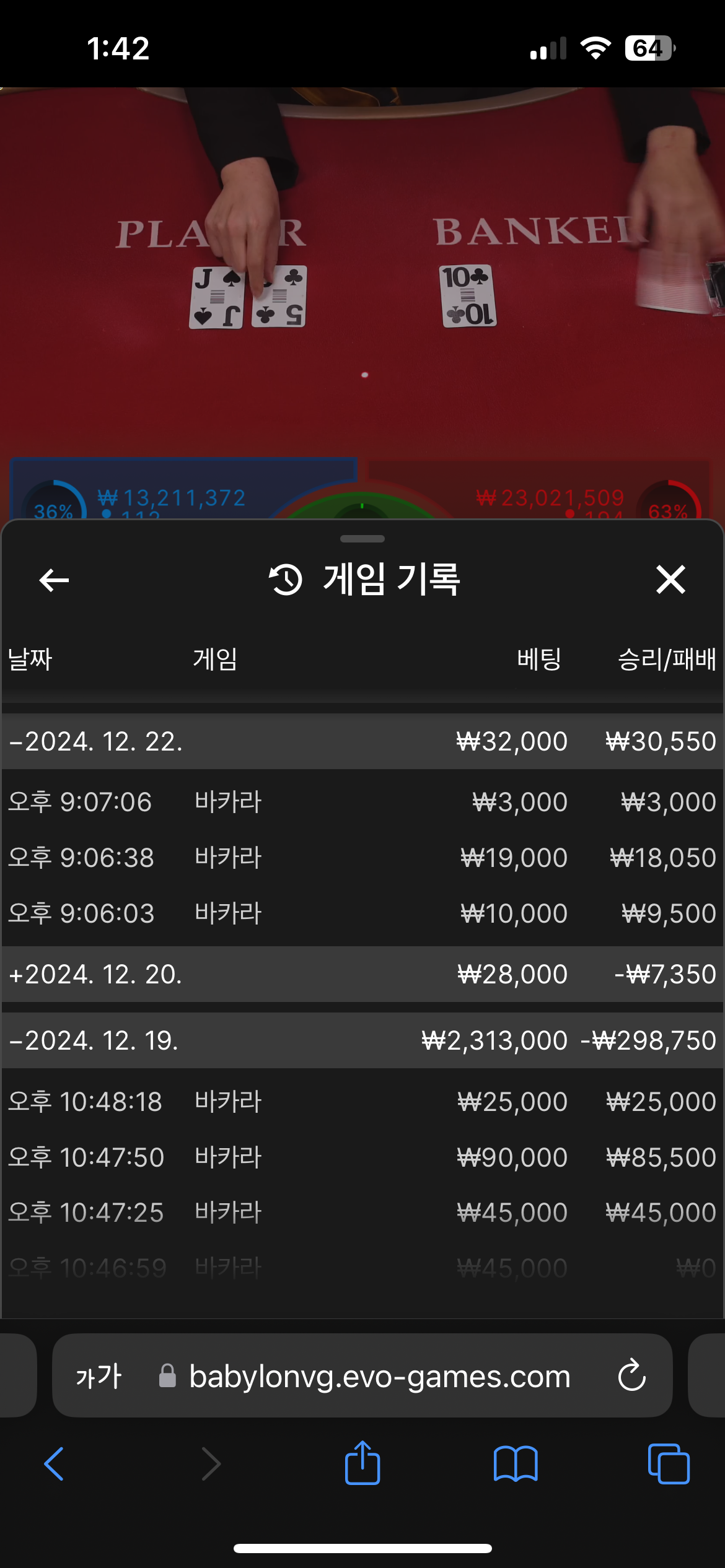Expand the 2024. 12. 20. date group
725x1568 pixels.
pyautogui.click(x=362, y=974)
